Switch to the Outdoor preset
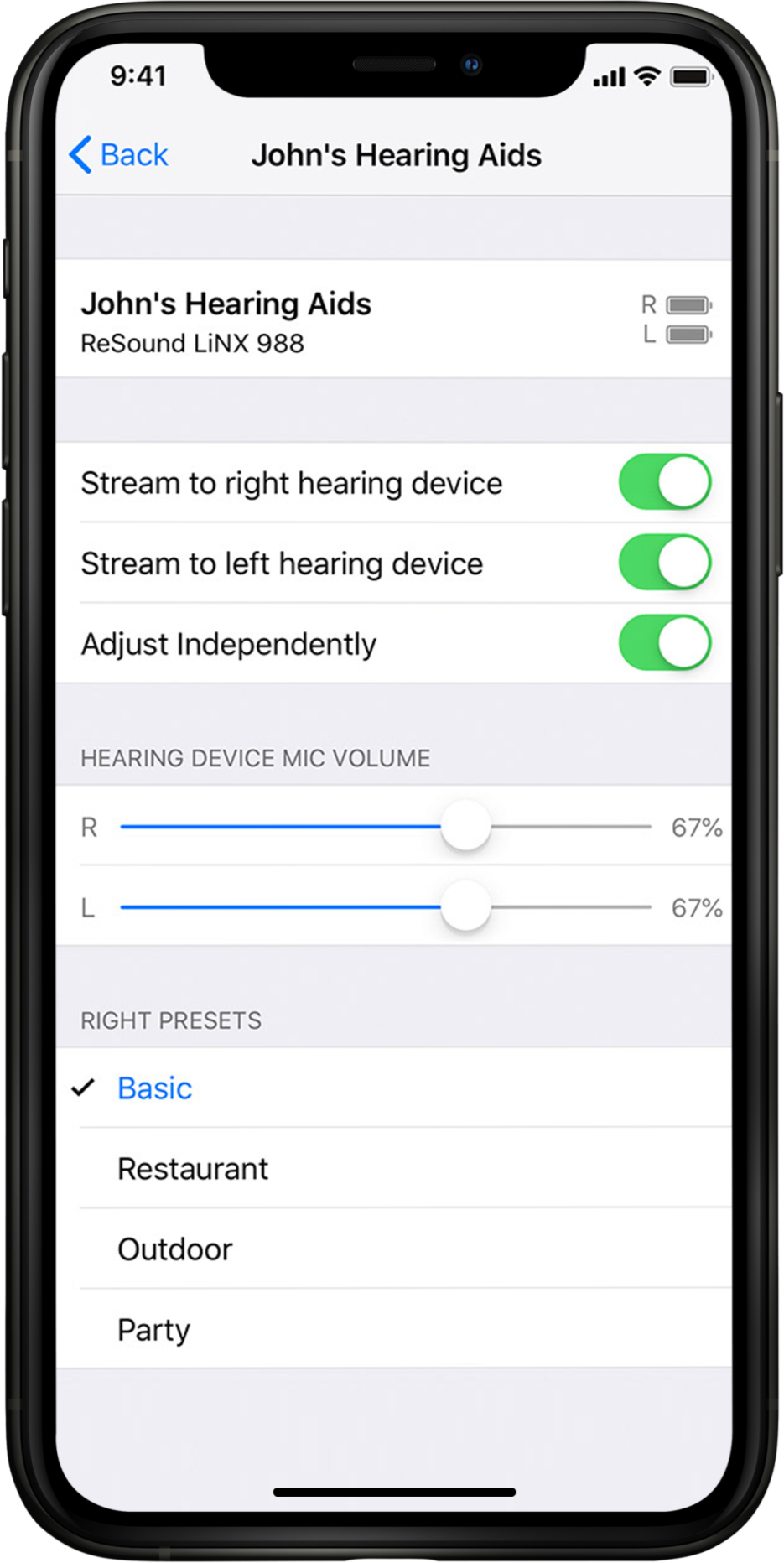Screen dimensions: 784x1563 (x=174, y=1249)
